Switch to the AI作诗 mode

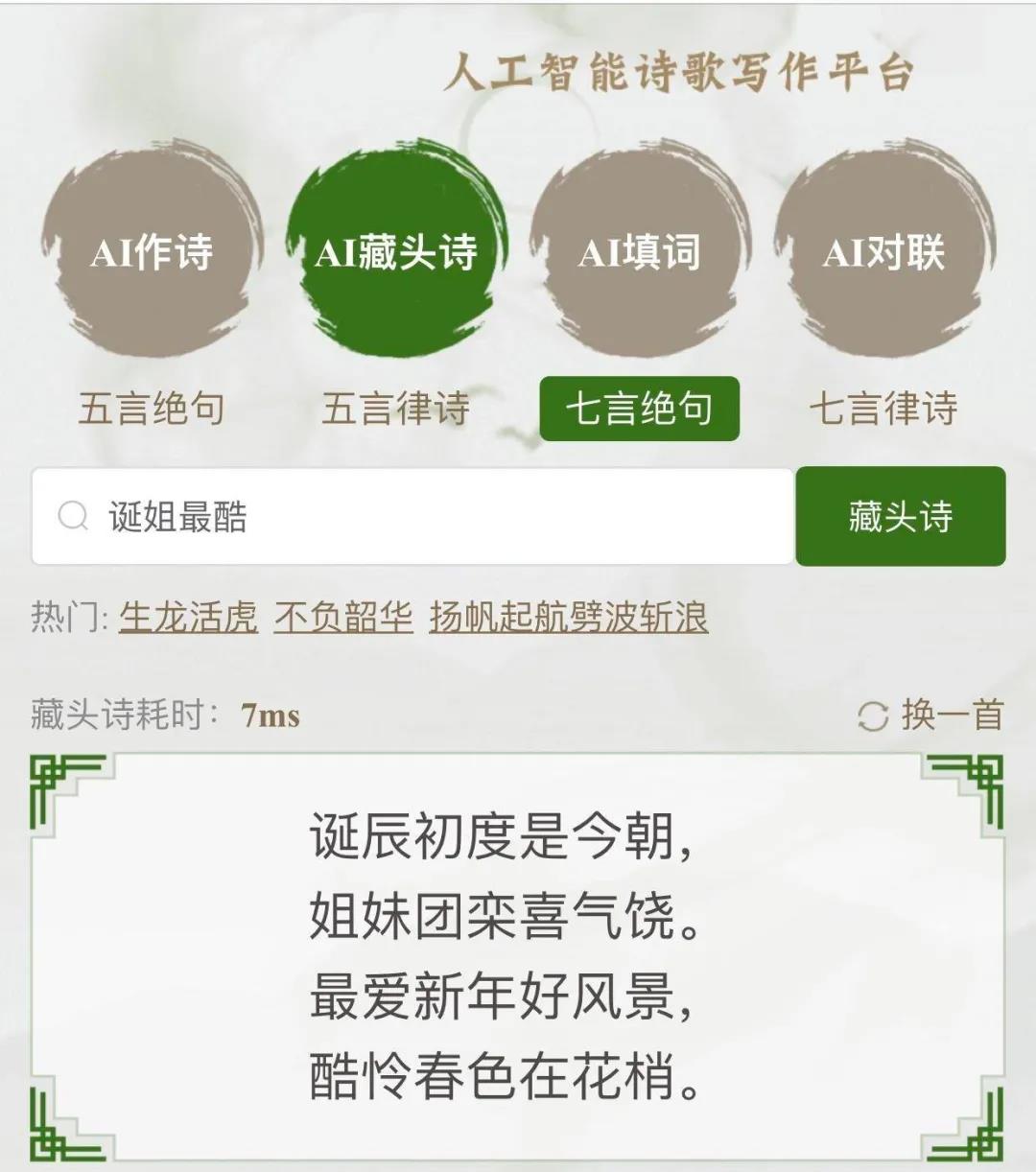152,253
